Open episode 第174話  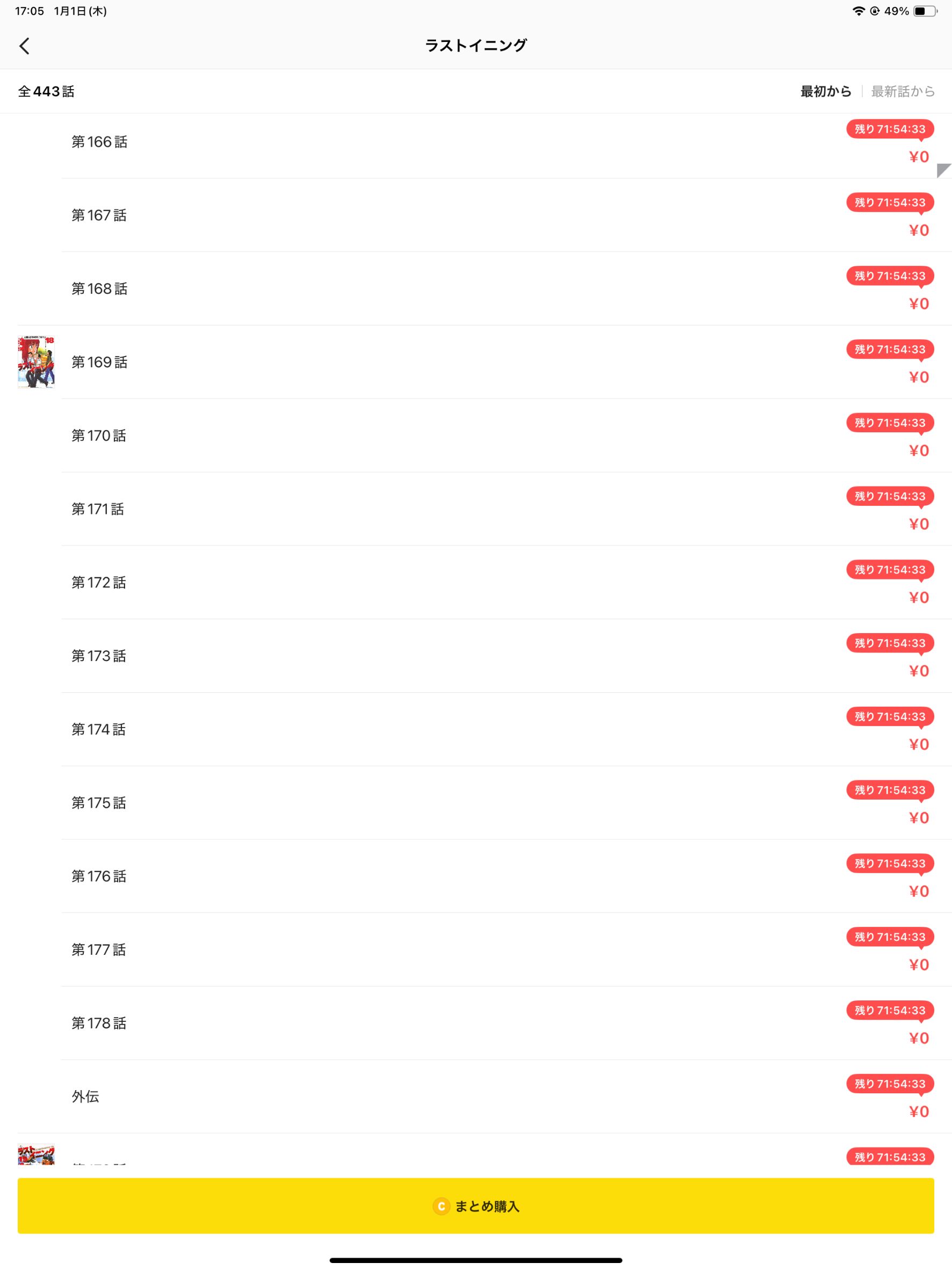[x=98, y=730]
